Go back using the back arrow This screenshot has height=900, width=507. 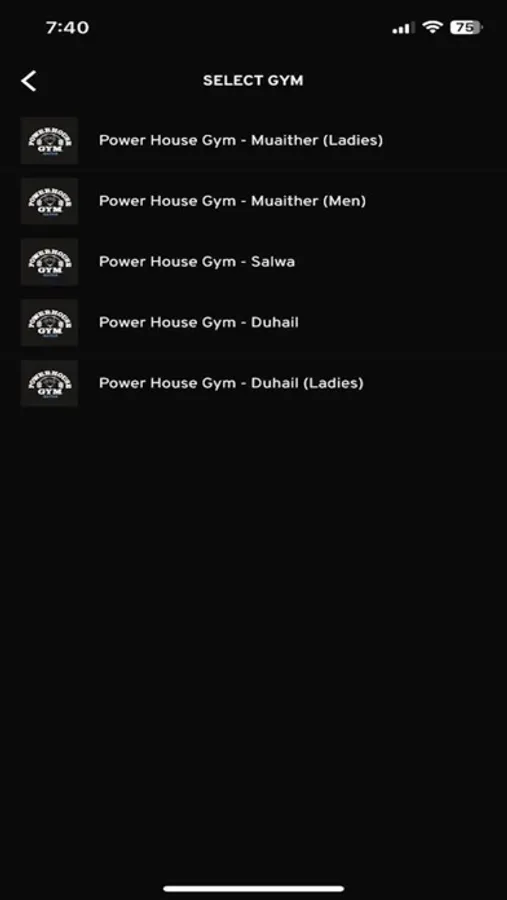point(29,81)
